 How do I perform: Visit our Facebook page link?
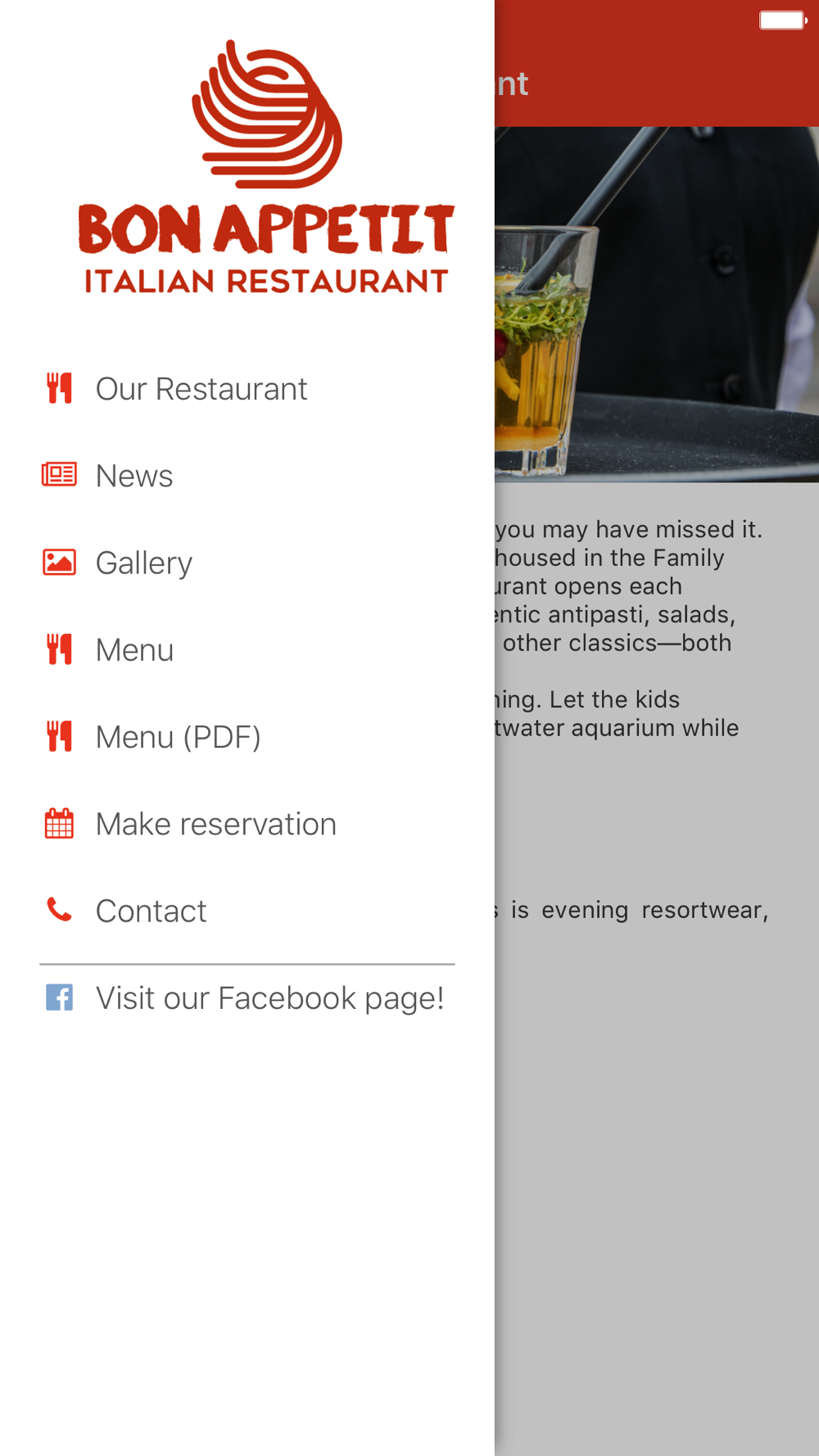[269, 998]
